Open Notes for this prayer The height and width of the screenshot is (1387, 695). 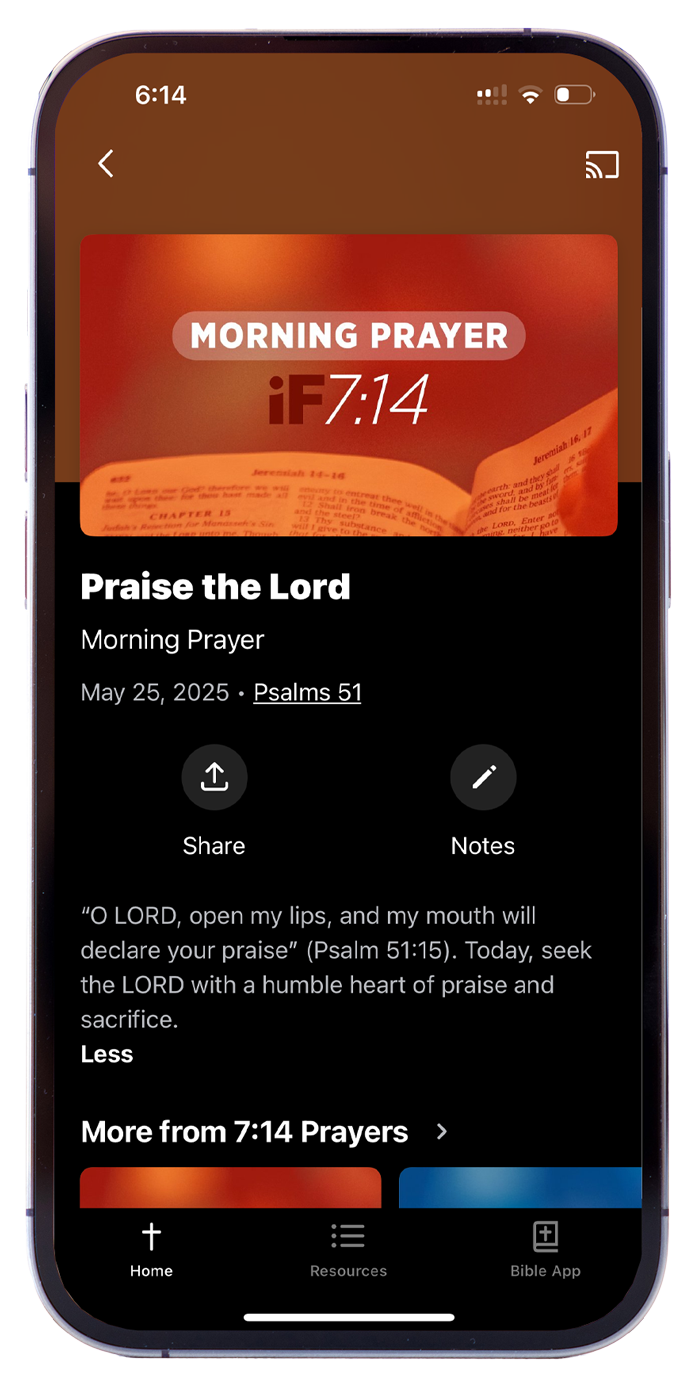tap(483, 778)
